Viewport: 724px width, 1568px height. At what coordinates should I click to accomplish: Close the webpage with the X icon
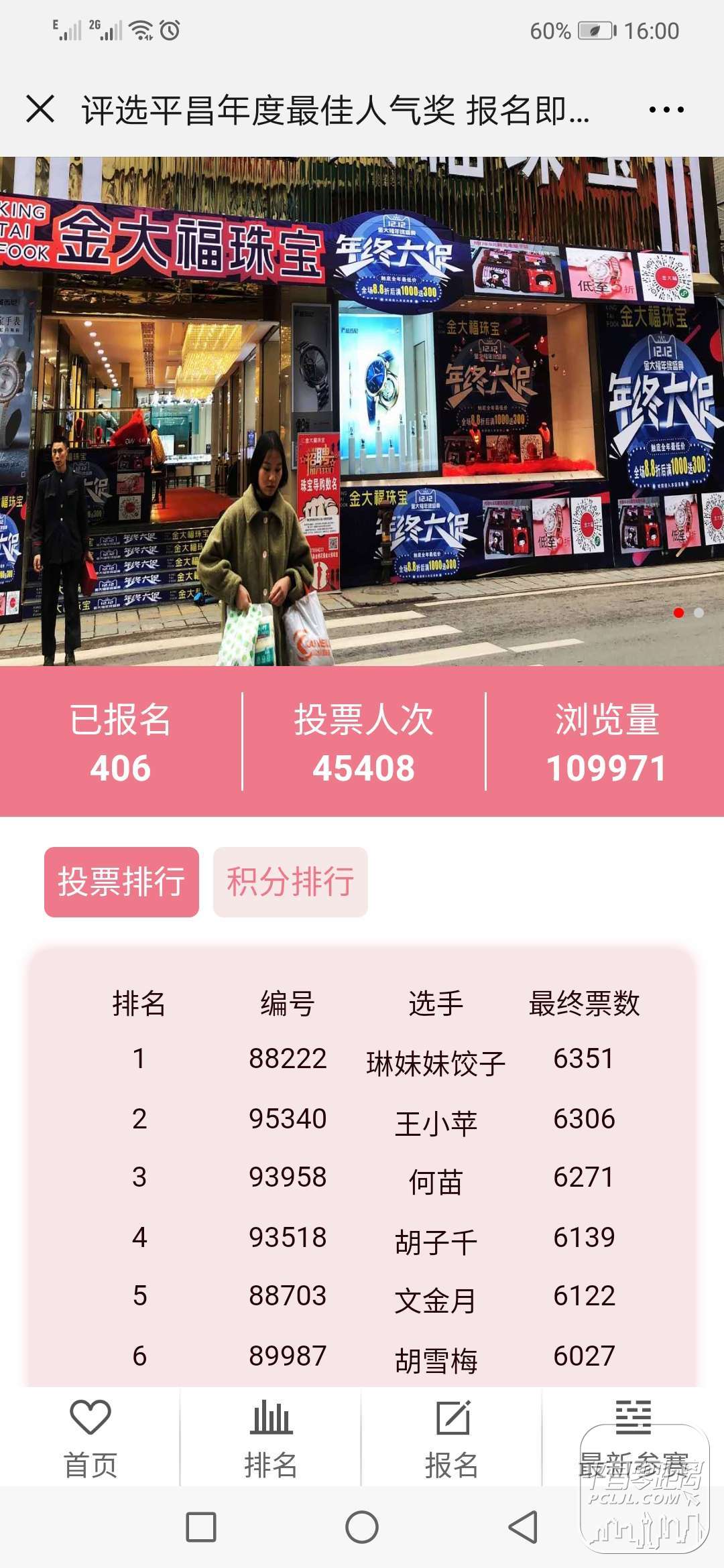[x=40, y=109]
